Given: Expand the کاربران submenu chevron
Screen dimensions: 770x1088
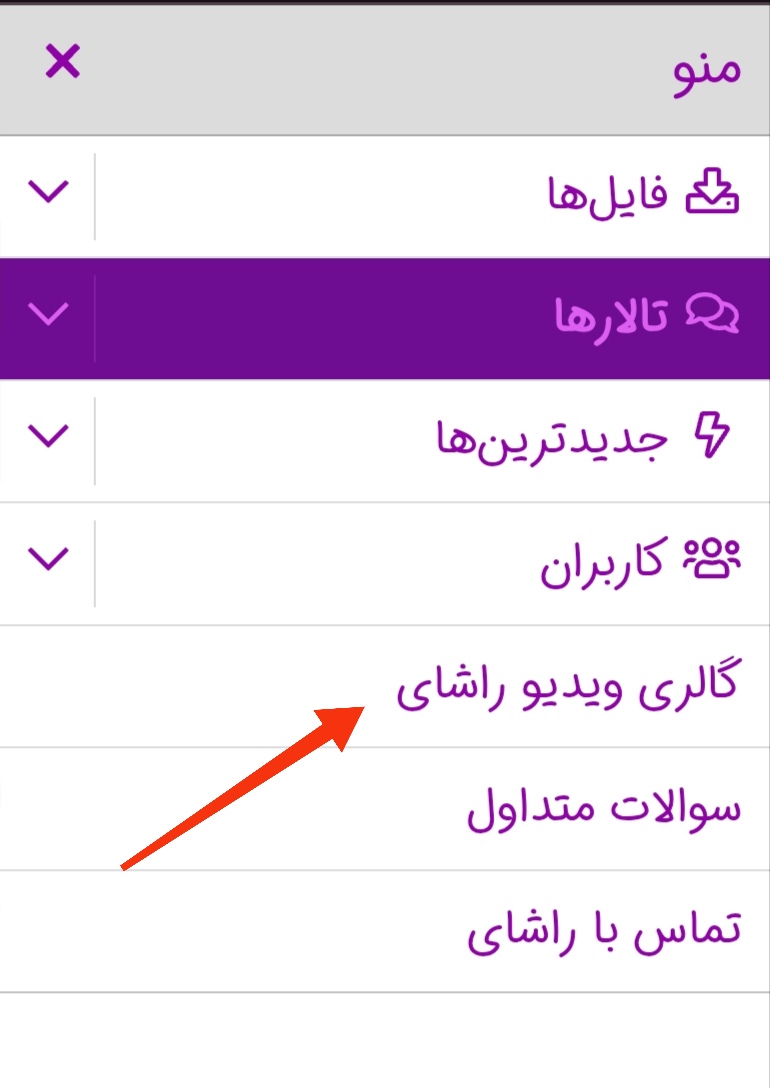Looking at the screenshot, I should [x=48, y=559].
